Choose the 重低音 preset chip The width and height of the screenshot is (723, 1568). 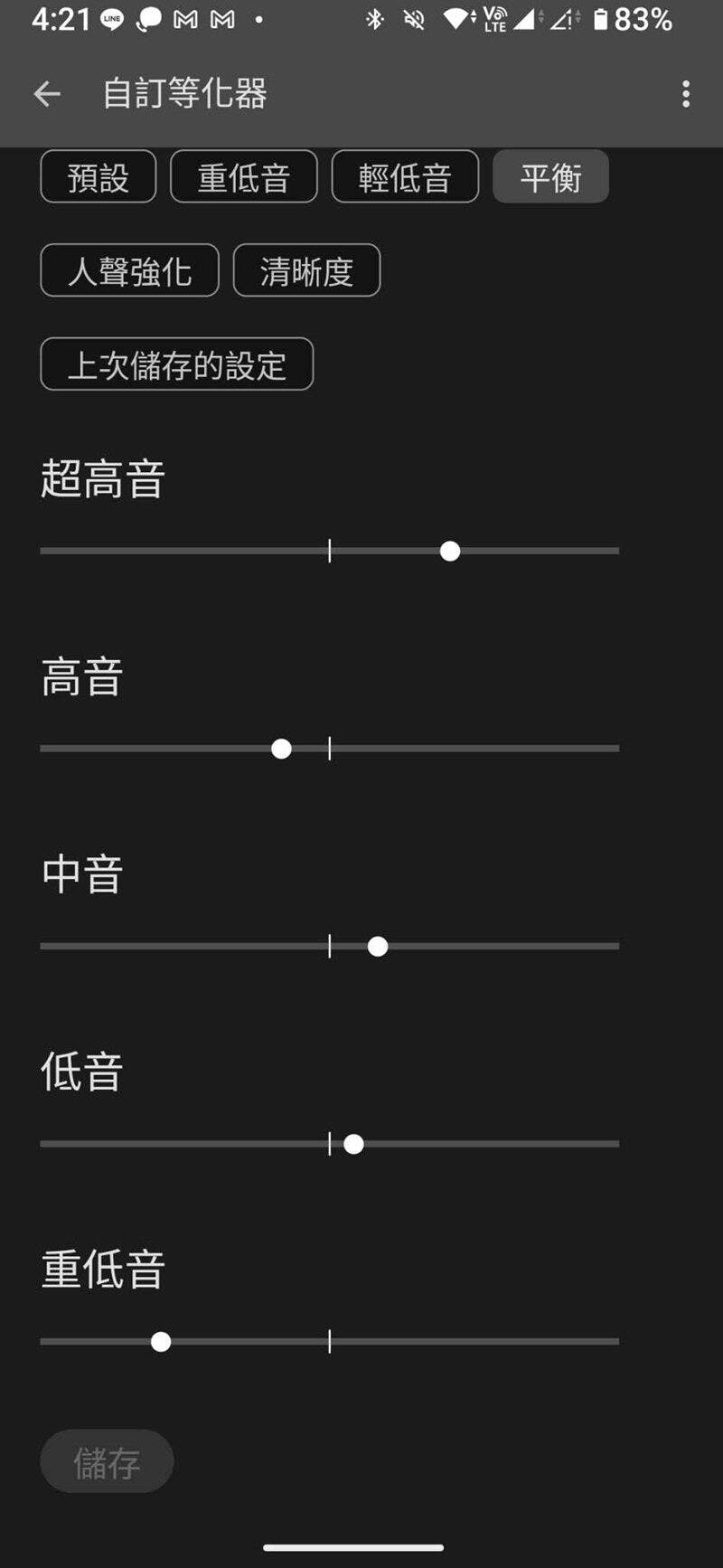(244, 177)
